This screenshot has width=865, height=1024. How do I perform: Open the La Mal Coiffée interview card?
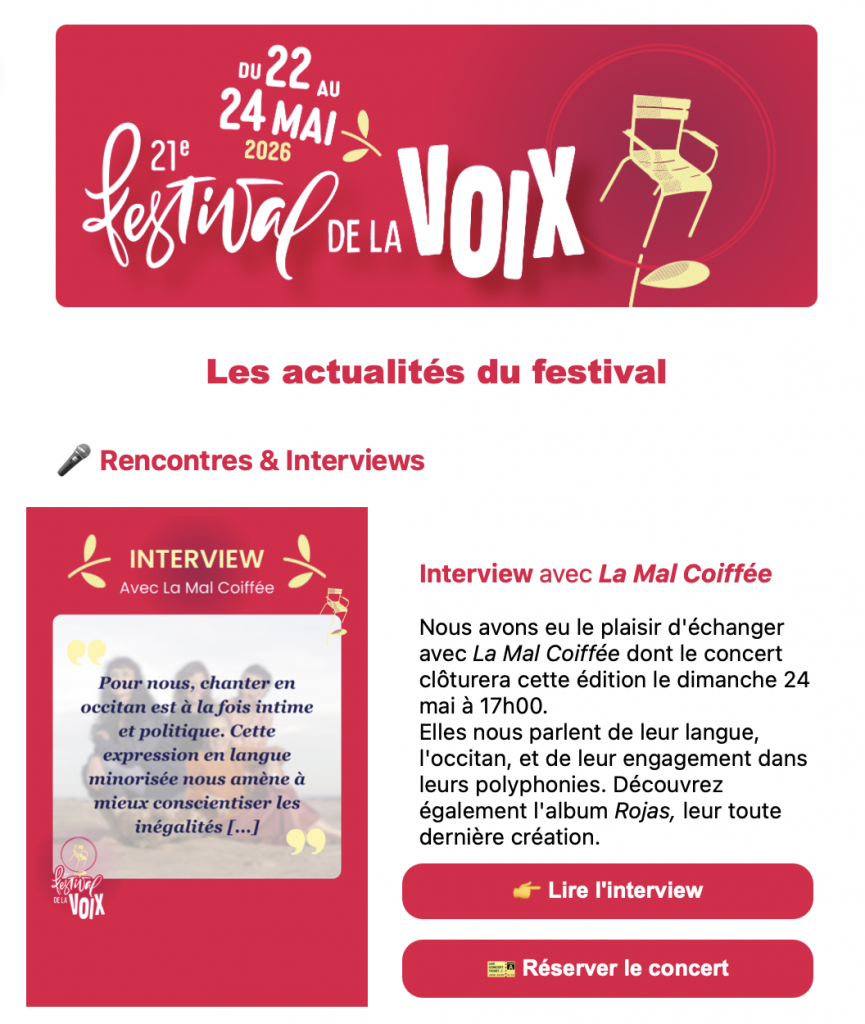click(x=197, y=756)
